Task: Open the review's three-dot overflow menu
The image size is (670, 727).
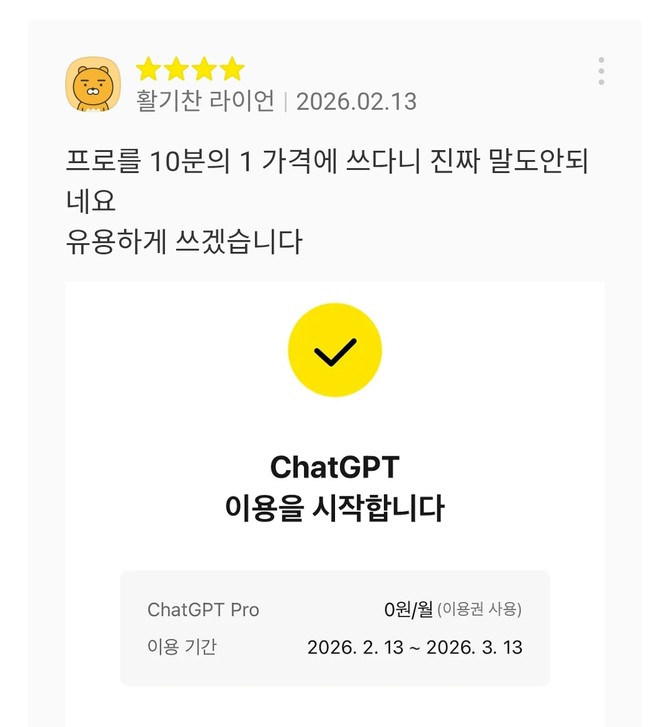Action: tap(601, 71)
